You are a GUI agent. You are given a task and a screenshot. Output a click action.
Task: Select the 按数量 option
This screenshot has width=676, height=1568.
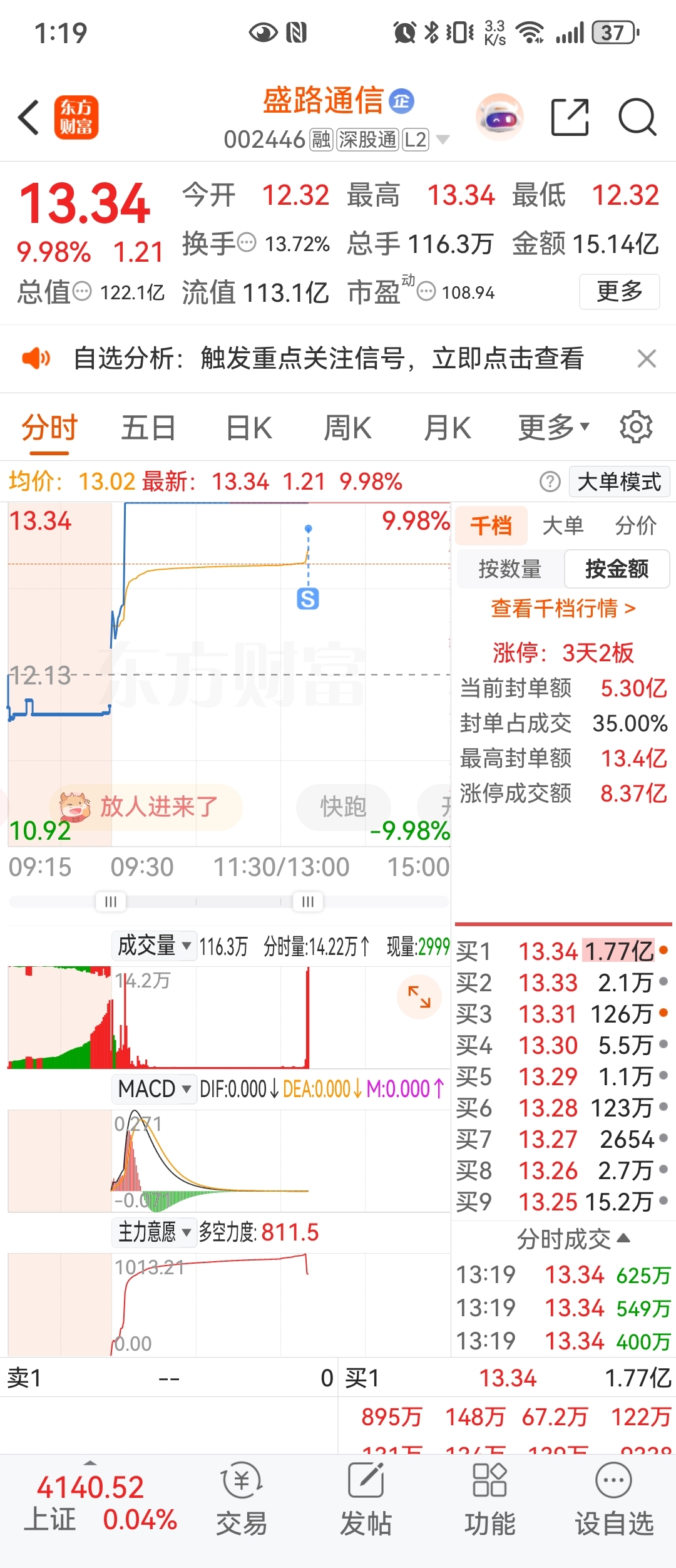[x=510, y=569]
